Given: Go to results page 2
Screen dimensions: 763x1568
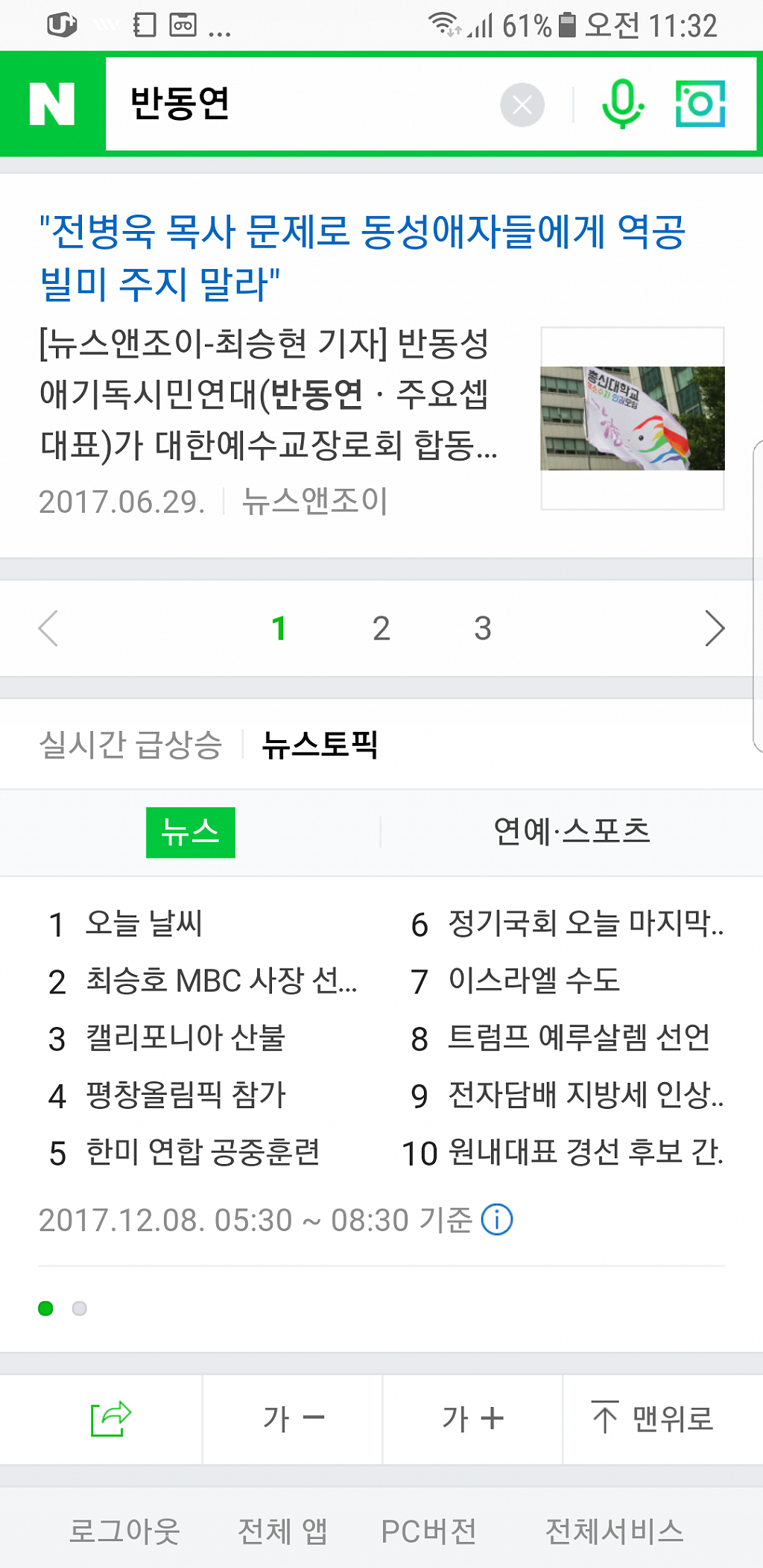Looking at the screenshot, I should [x=381, y=628].
